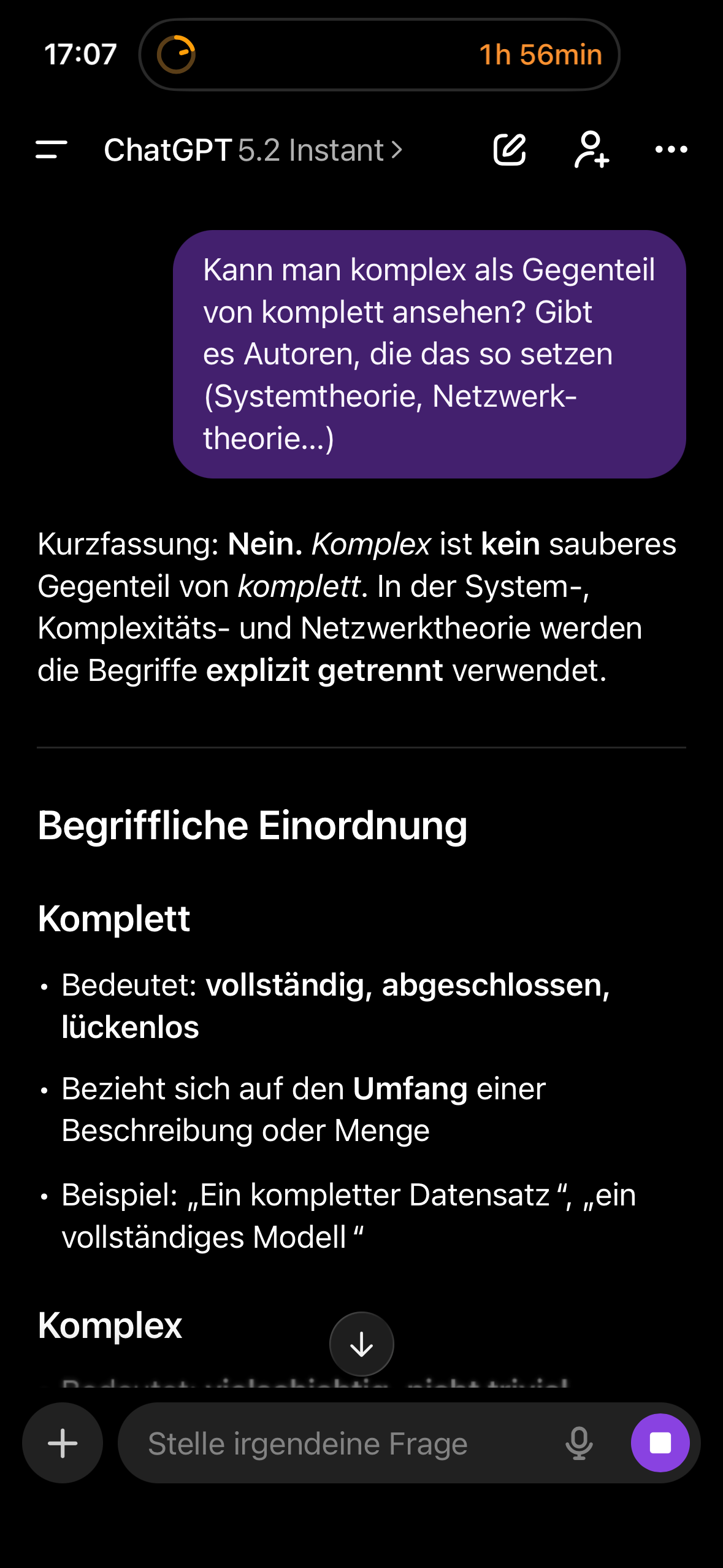Open the sidebar menu
Screen dimensions: 723x1568
click(52, 150)
